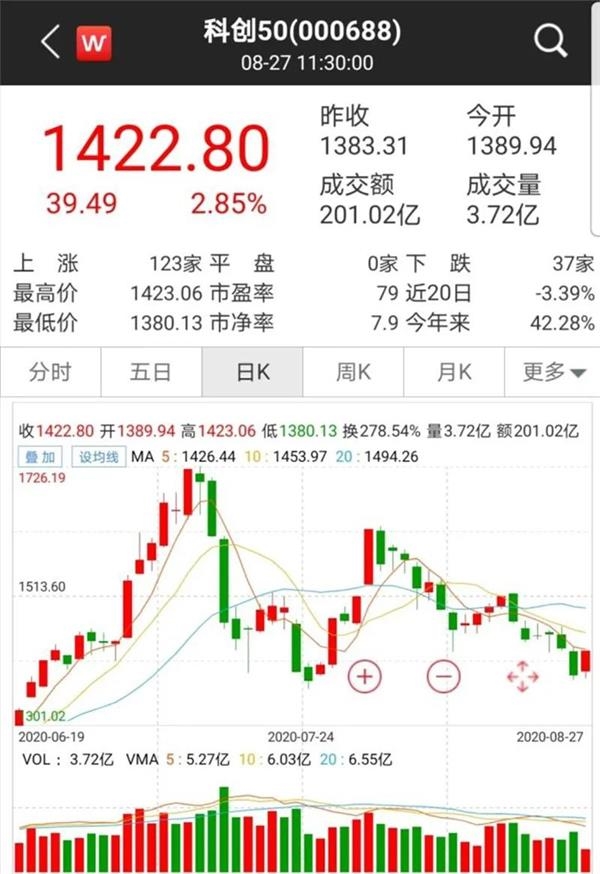Switch to the 月K chart tab
600x874 pixels.
coord(453,373)
